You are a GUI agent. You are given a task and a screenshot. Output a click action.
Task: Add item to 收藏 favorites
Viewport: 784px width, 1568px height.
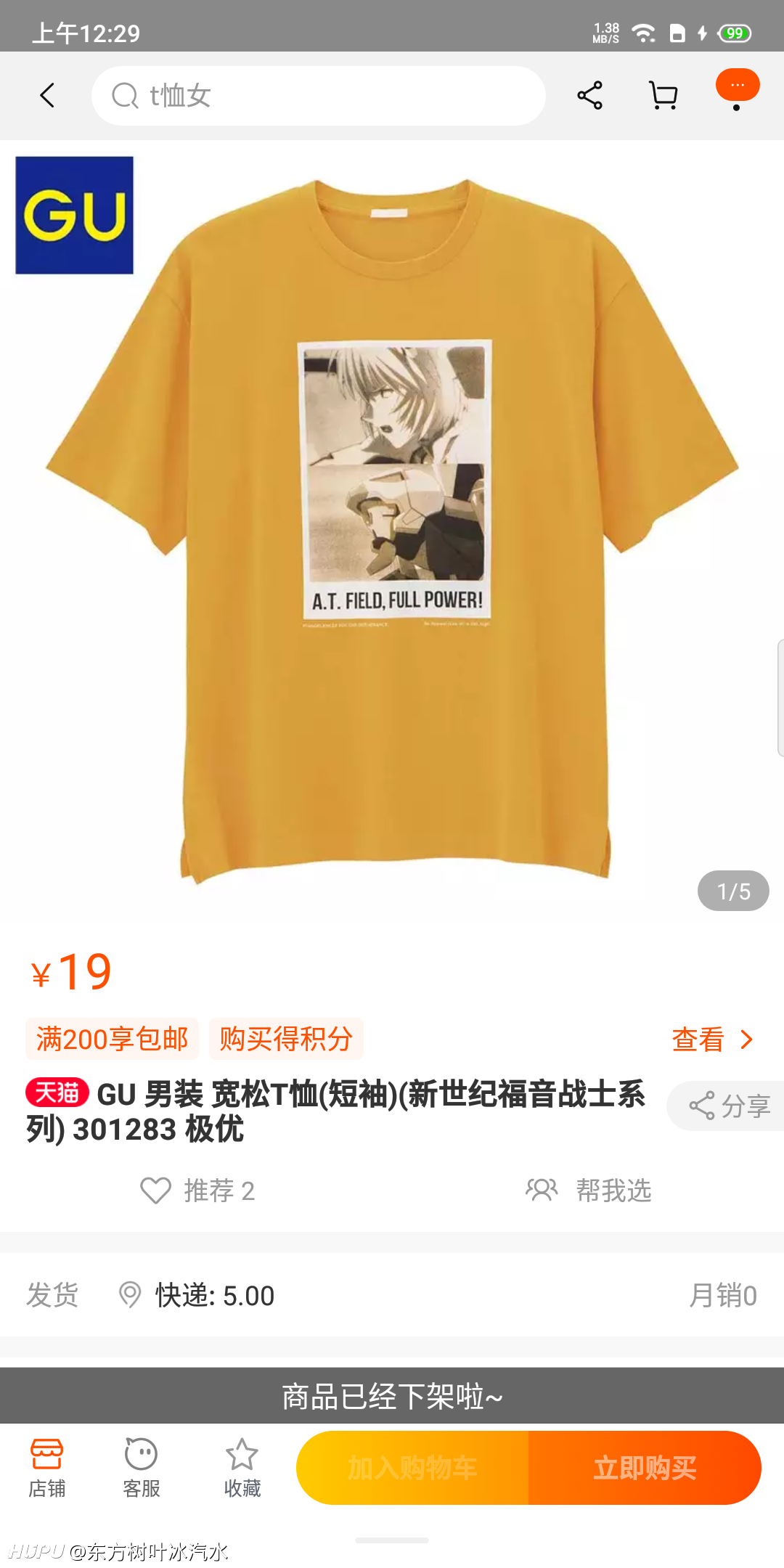(242, 1469)
